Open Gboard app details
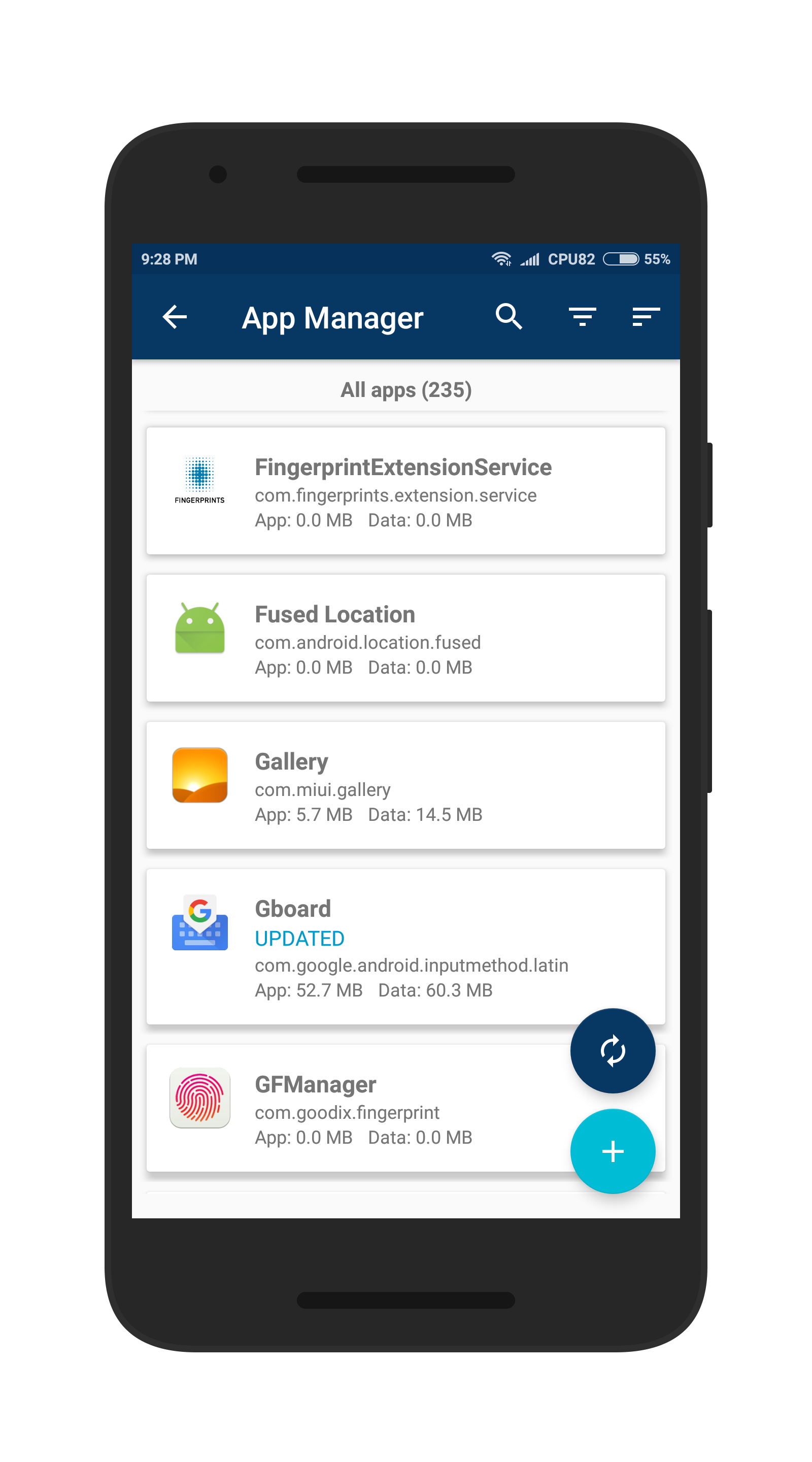Viewport: 812px width, 1462px height. 405,947
